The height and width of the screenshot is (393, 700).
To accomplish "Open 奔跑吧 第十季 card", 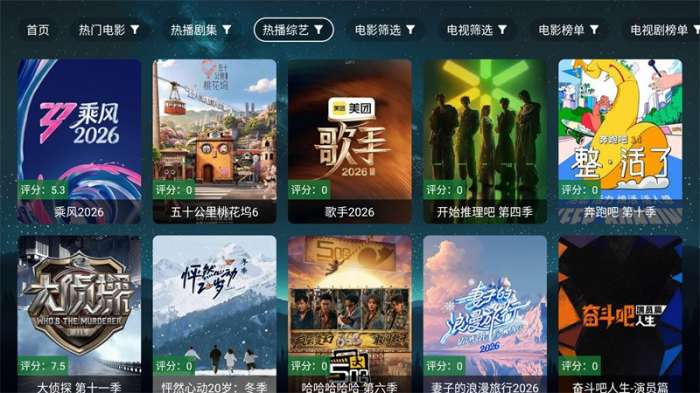I will 621,141.
